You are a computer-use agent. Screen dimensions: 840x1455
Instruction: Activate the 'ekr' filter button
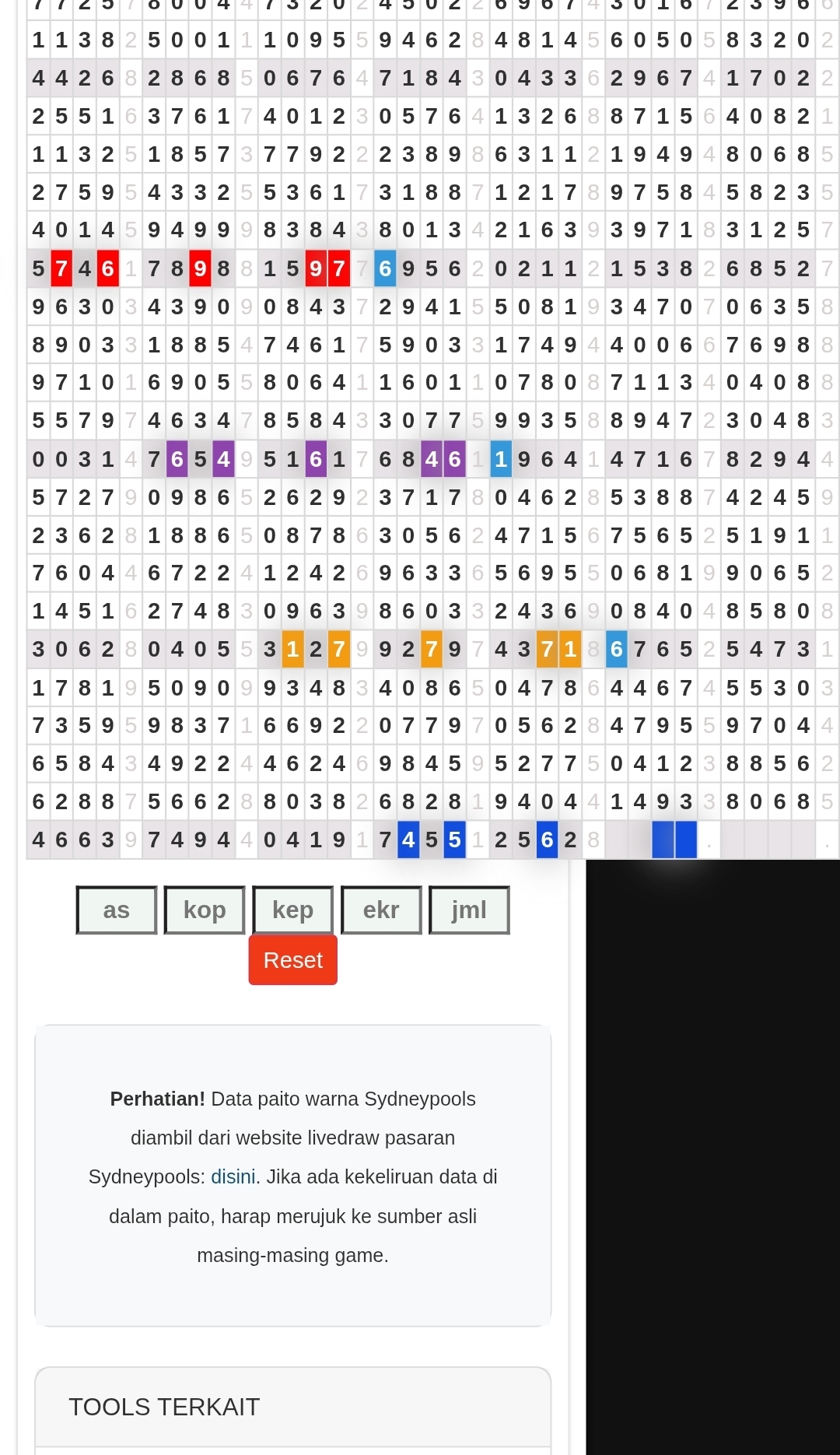[381, 910]
